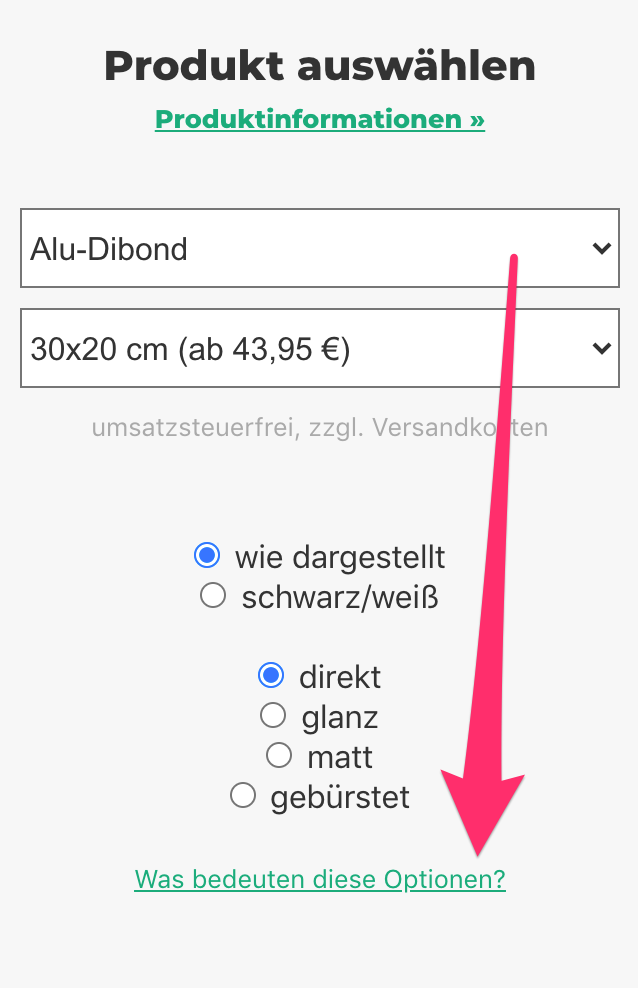The height and width of the screenshot is (988, 638).
Task: Choose the schwarz/weiß color option
Action: (213, 595)
